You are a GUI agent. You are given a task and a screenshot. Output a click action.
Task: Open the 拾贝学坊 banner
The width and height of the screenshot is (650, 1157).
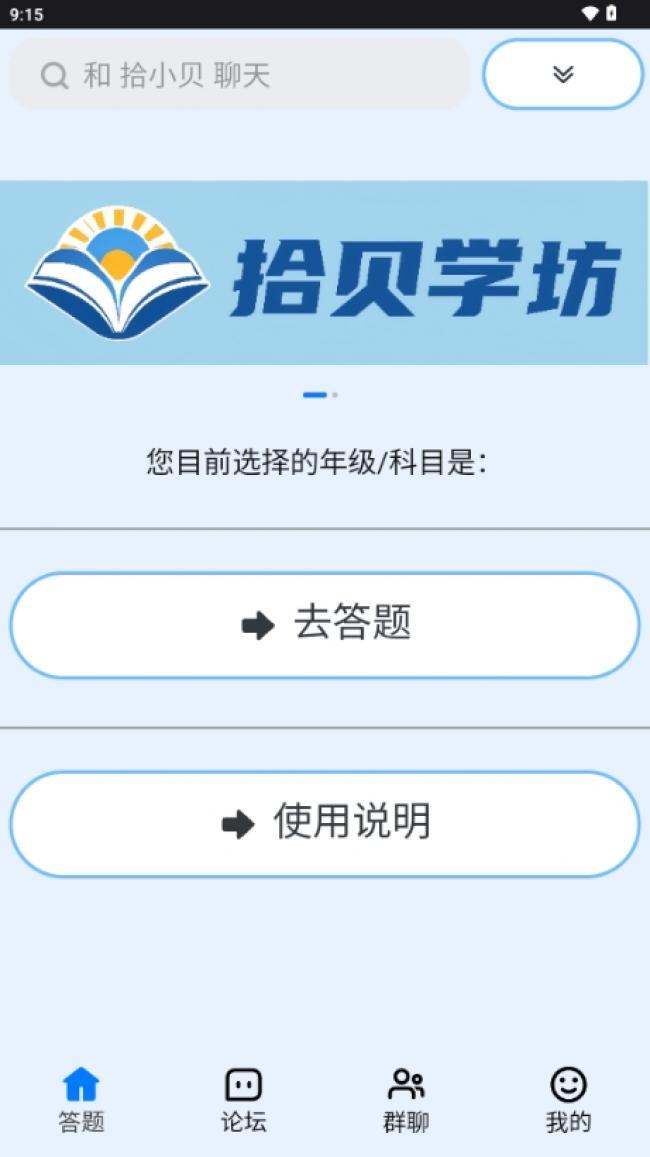coord(324,272)
